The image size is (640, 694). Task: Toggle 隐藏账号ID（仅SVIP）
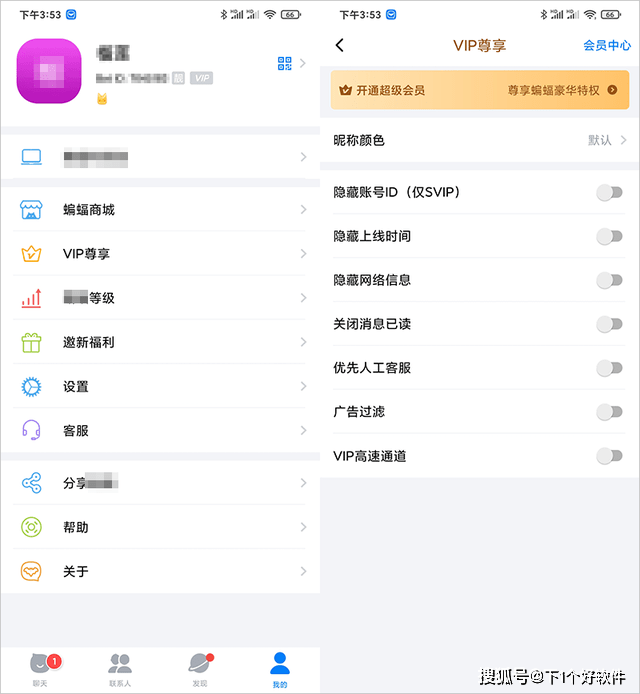coord(609,193)
